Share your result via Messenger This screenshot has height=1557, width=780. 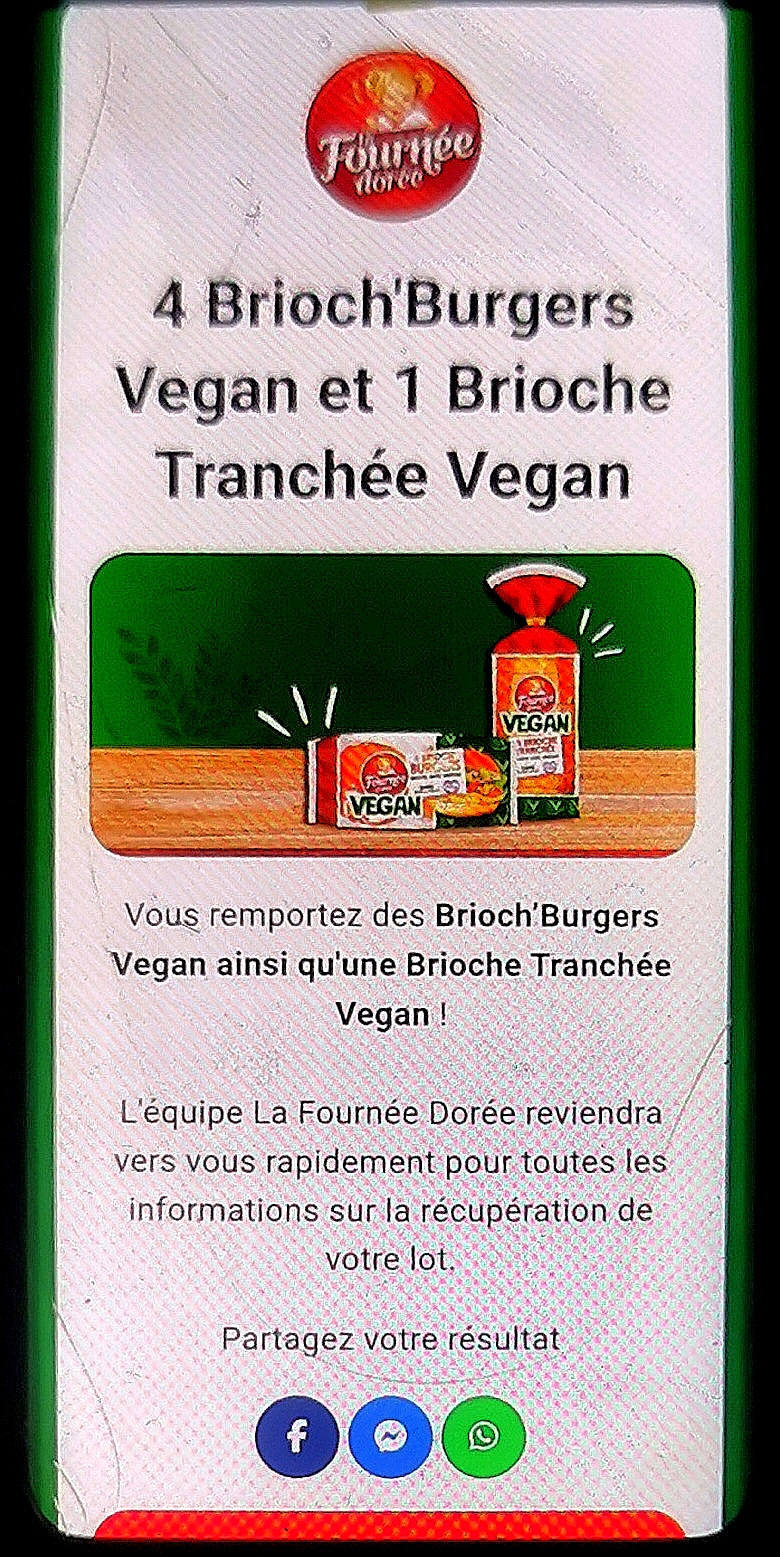(x=390, y=1437)
